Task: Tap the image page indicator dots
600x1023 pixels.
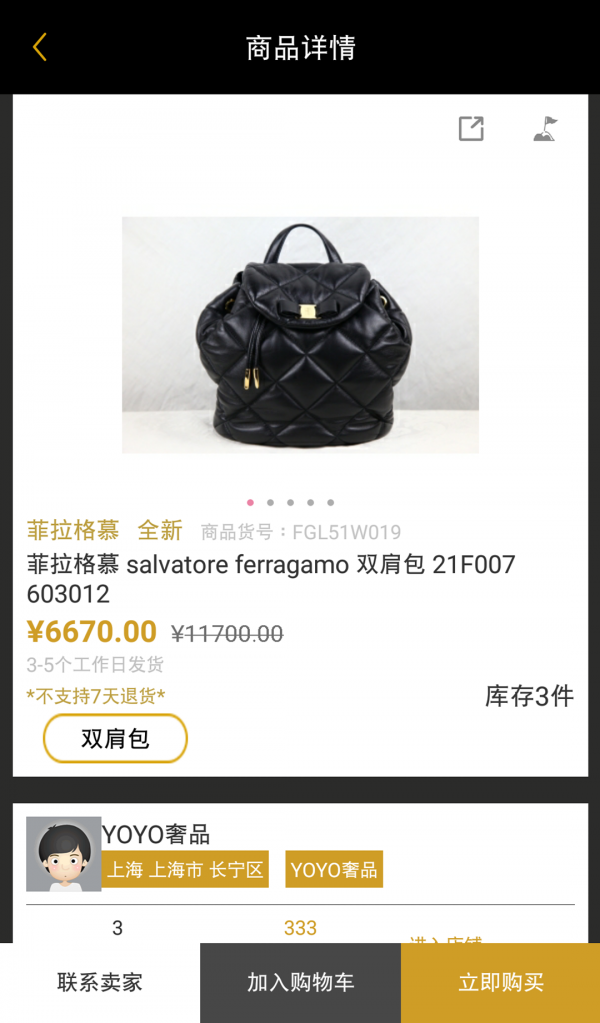Action: click(x=290, y=503)
